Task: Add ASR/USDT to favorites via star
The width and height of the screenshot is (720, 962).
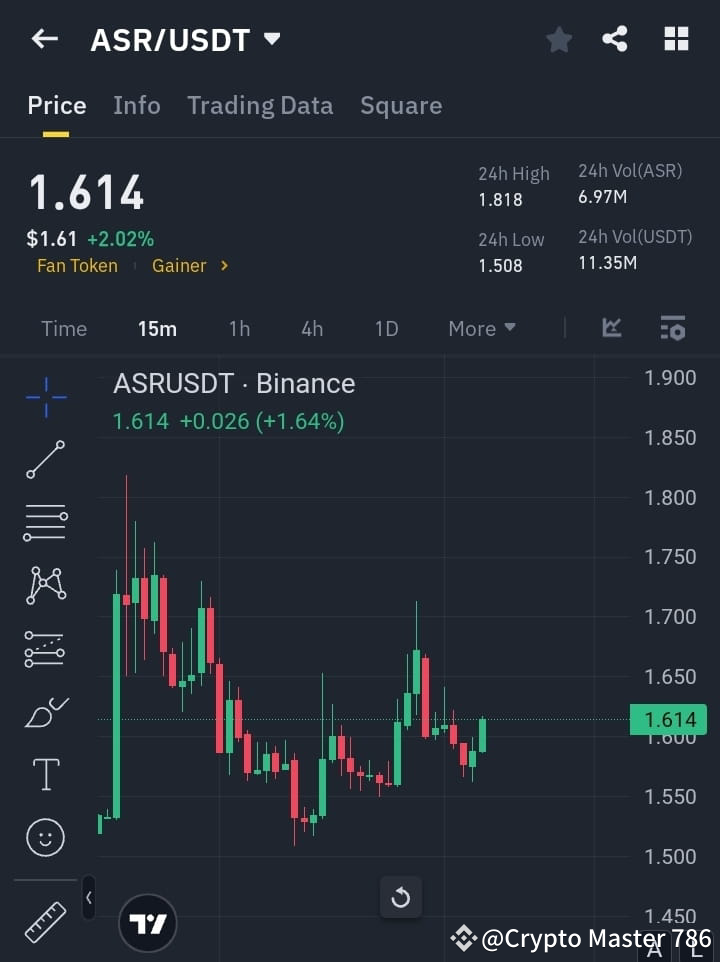Action: (558, 39)
